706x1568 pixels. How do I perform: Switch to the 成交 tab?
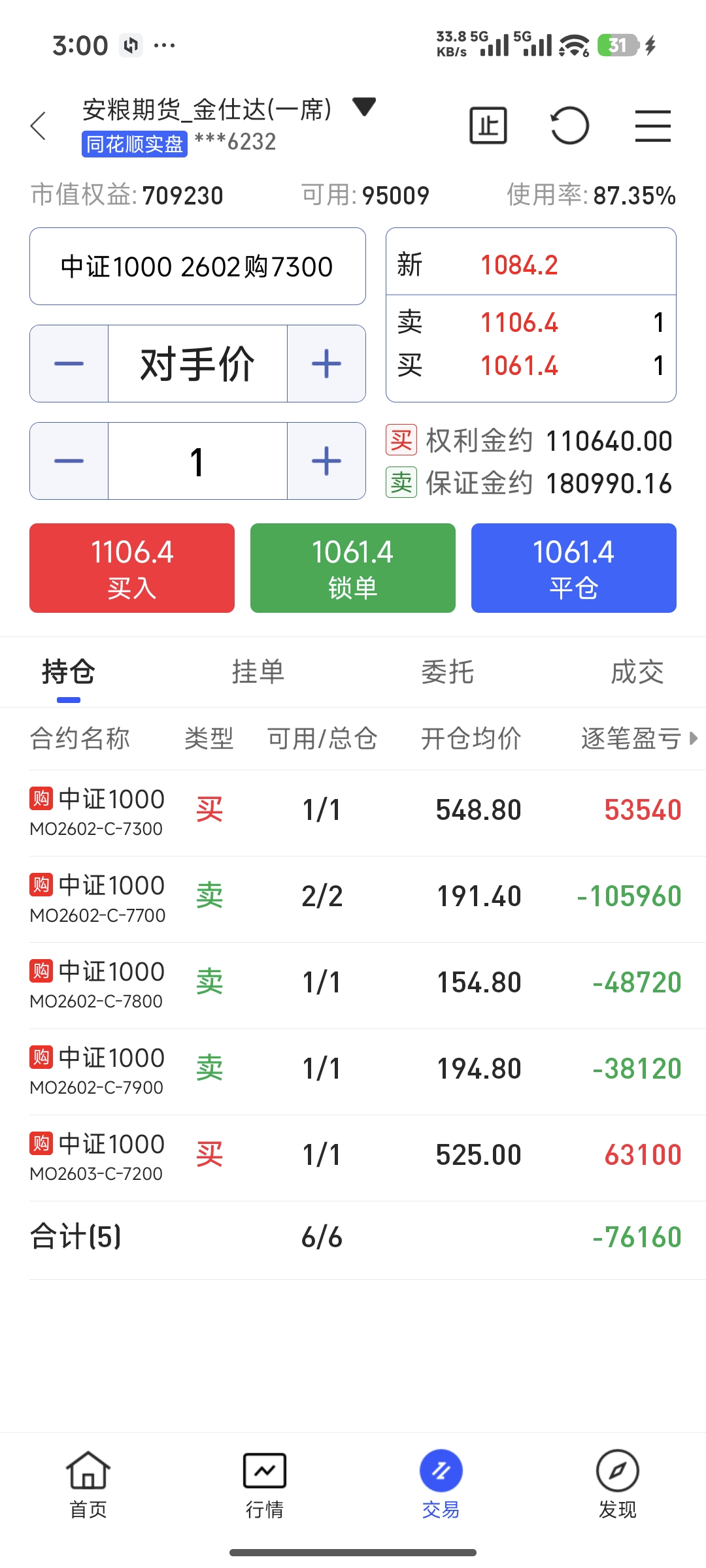pos(637,672)
